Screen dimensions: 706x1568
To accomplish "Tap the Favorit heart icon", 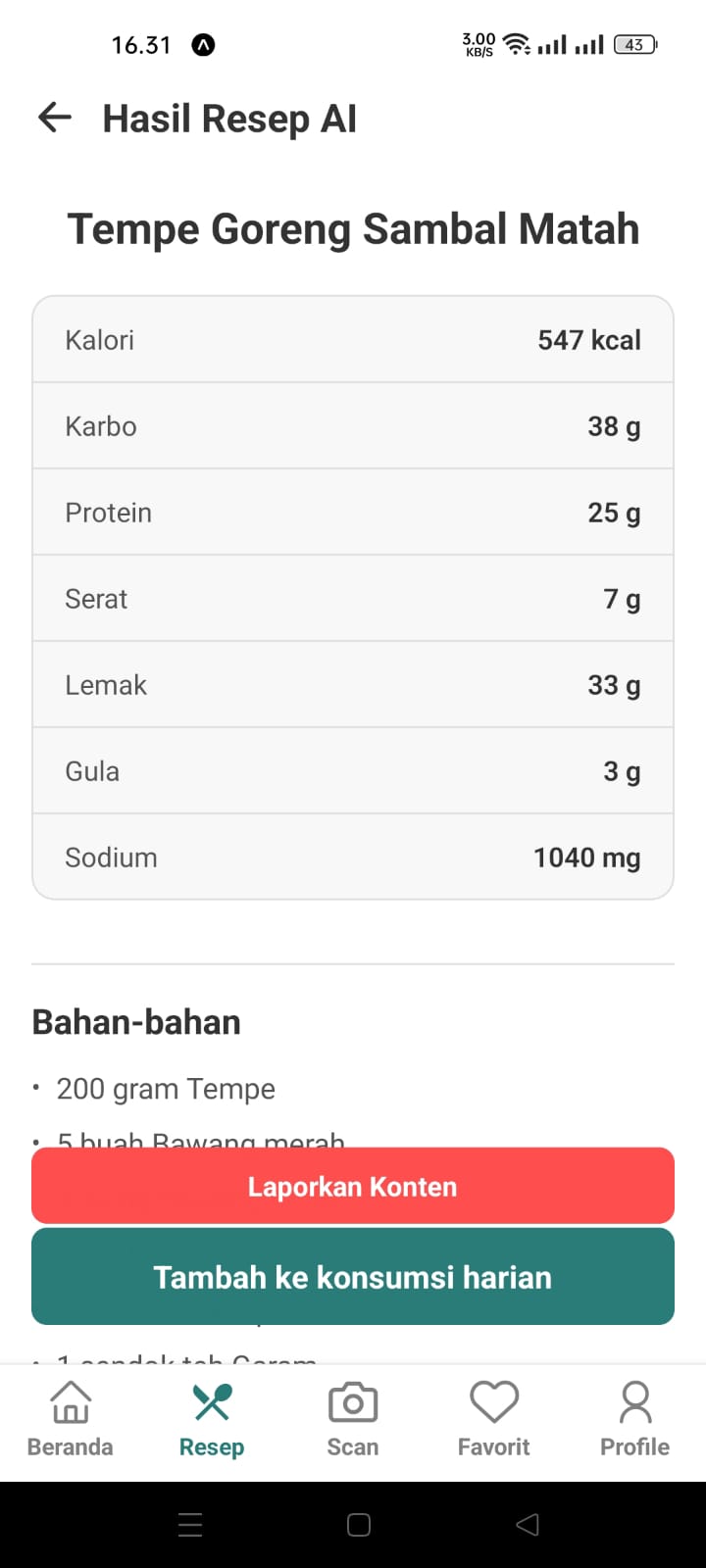I will click(x=493, y=1401).
